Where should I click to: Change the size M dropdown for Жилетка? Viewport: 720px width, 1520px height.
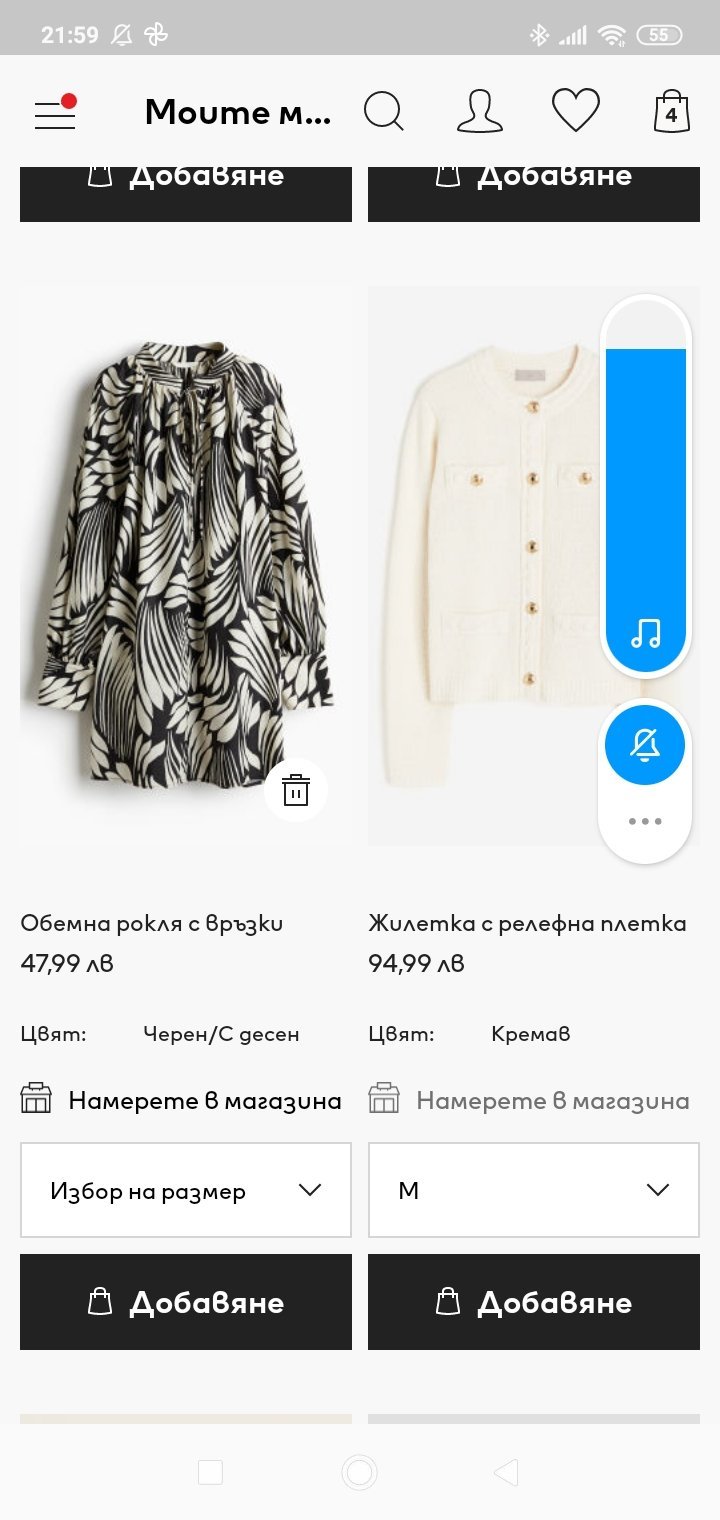(533, 1190)
